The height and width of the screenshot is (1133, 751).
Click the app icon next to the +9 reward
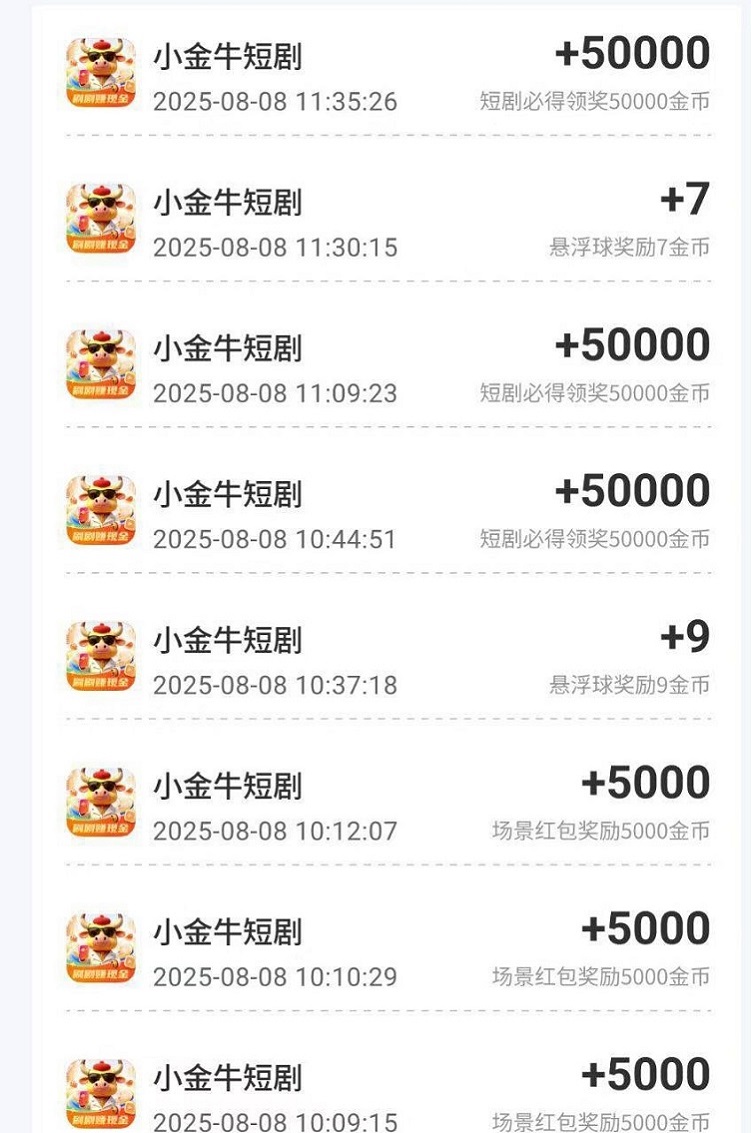coord(102,655)
